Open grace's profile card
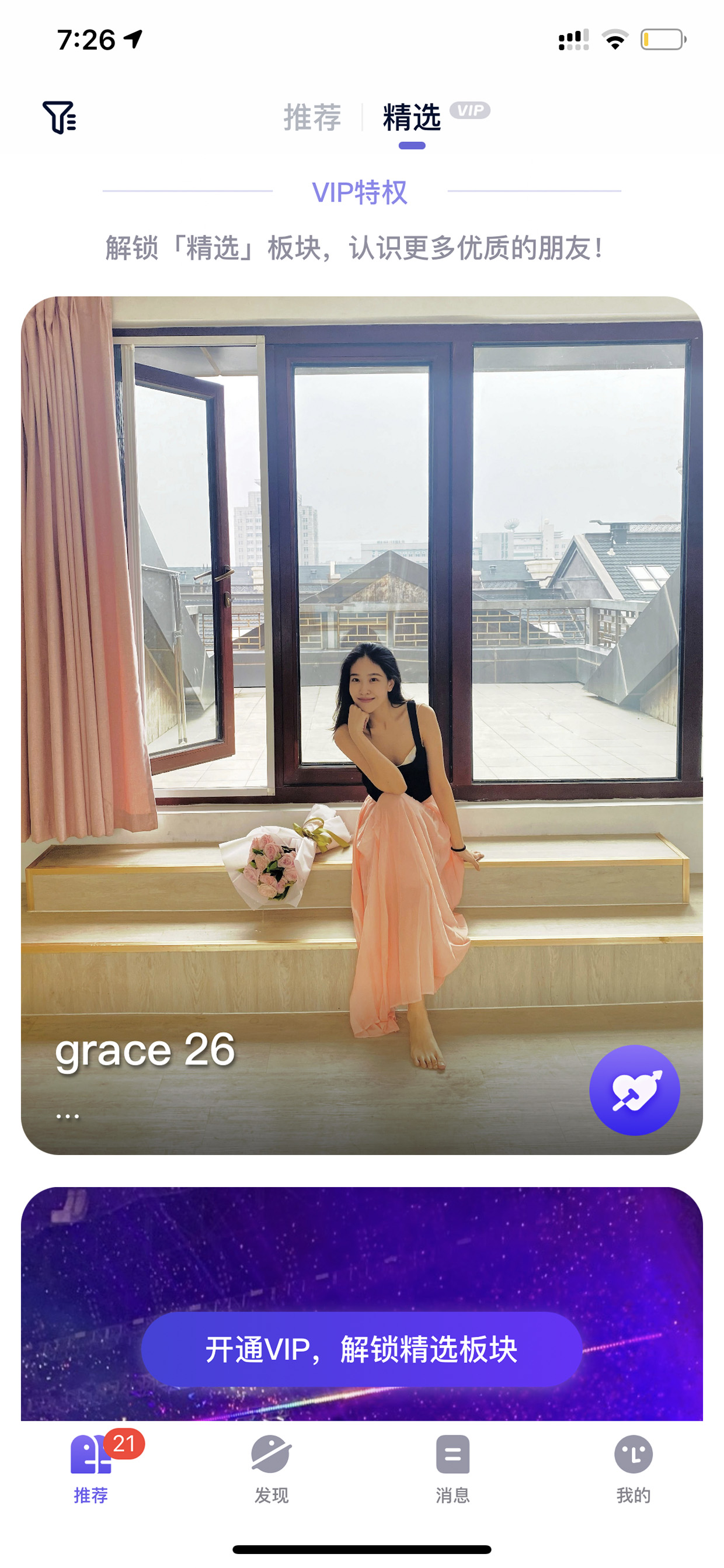The height and width of the screenshot is (1568, 724). click(x=362, y=725)
